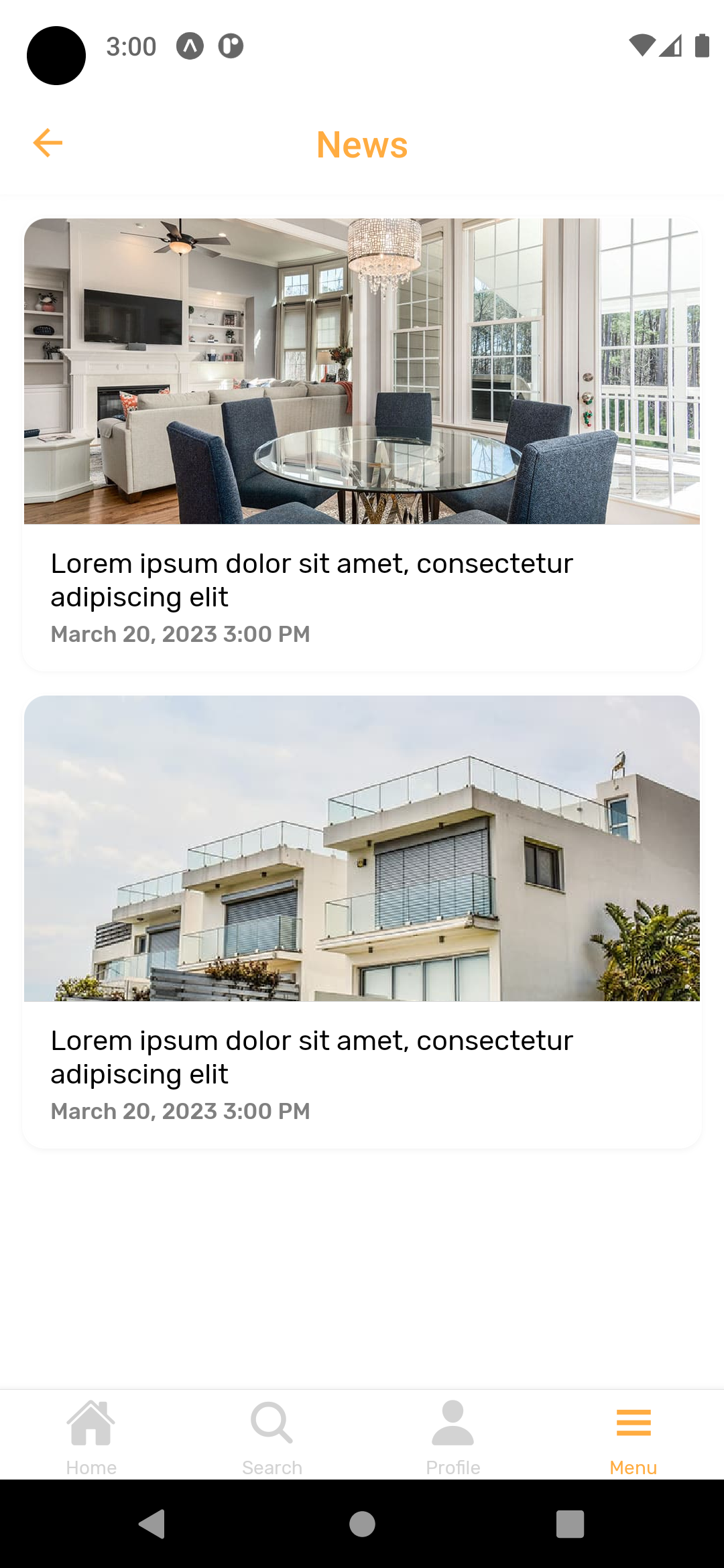Tap the Wi-Fi status icon

click(x=641, y=46)
